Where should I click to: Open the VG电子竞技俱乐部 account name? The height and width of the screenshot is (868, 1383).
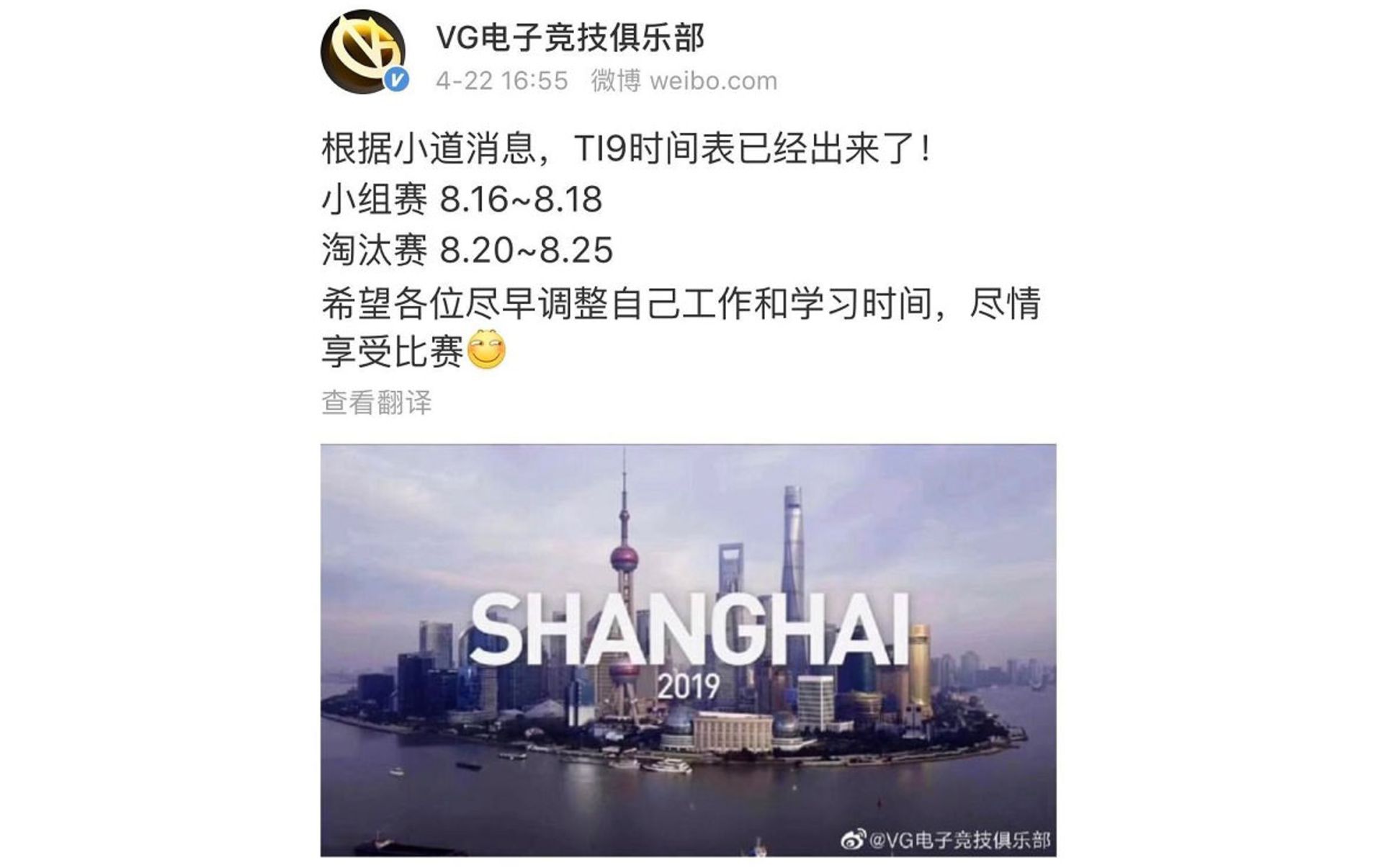(x=570, y=37)
